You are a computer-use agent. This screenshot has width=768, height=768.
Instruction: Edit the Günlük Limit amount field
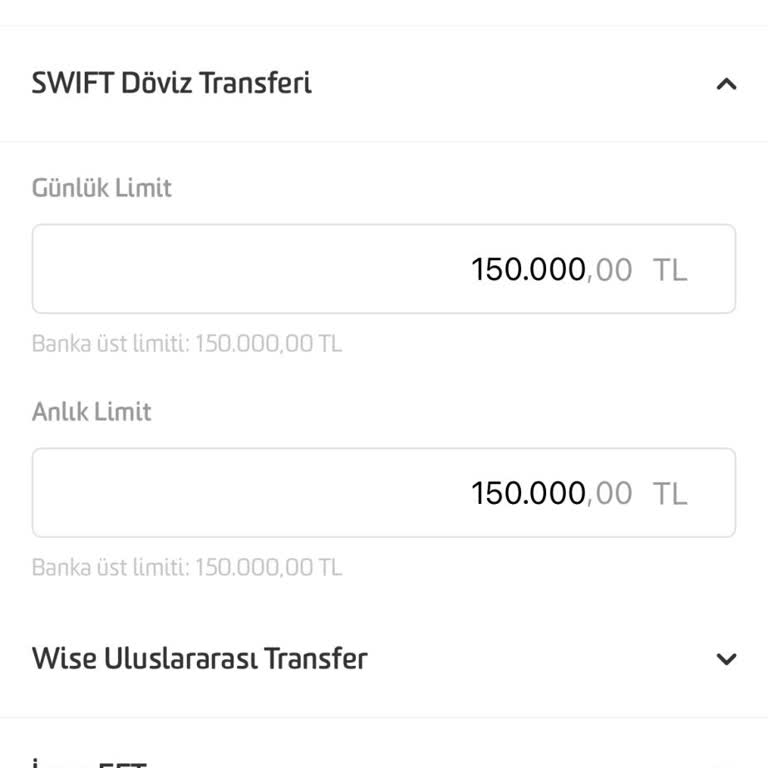click(384, 269)
